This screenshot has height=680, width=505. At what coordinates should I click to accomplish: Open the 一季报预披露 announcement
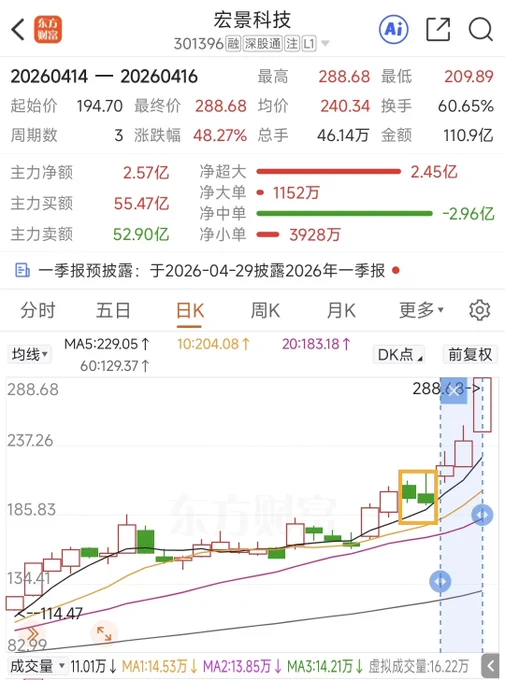(x=207, y=271)
